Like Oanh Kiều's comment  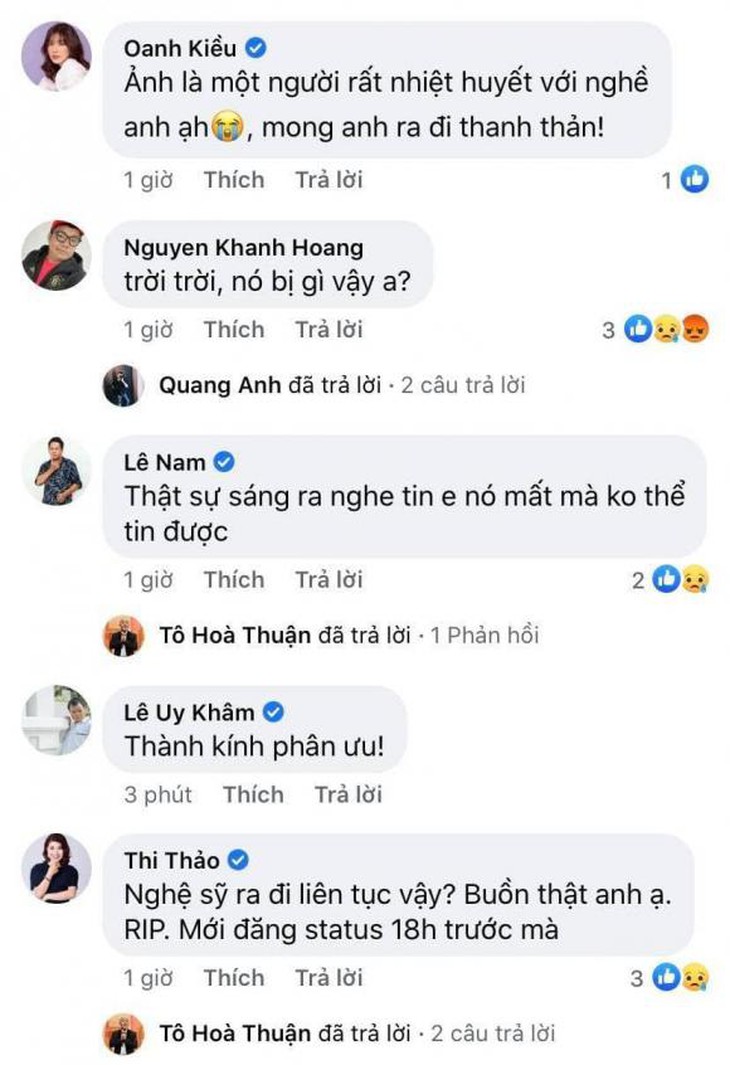[234, 180]
